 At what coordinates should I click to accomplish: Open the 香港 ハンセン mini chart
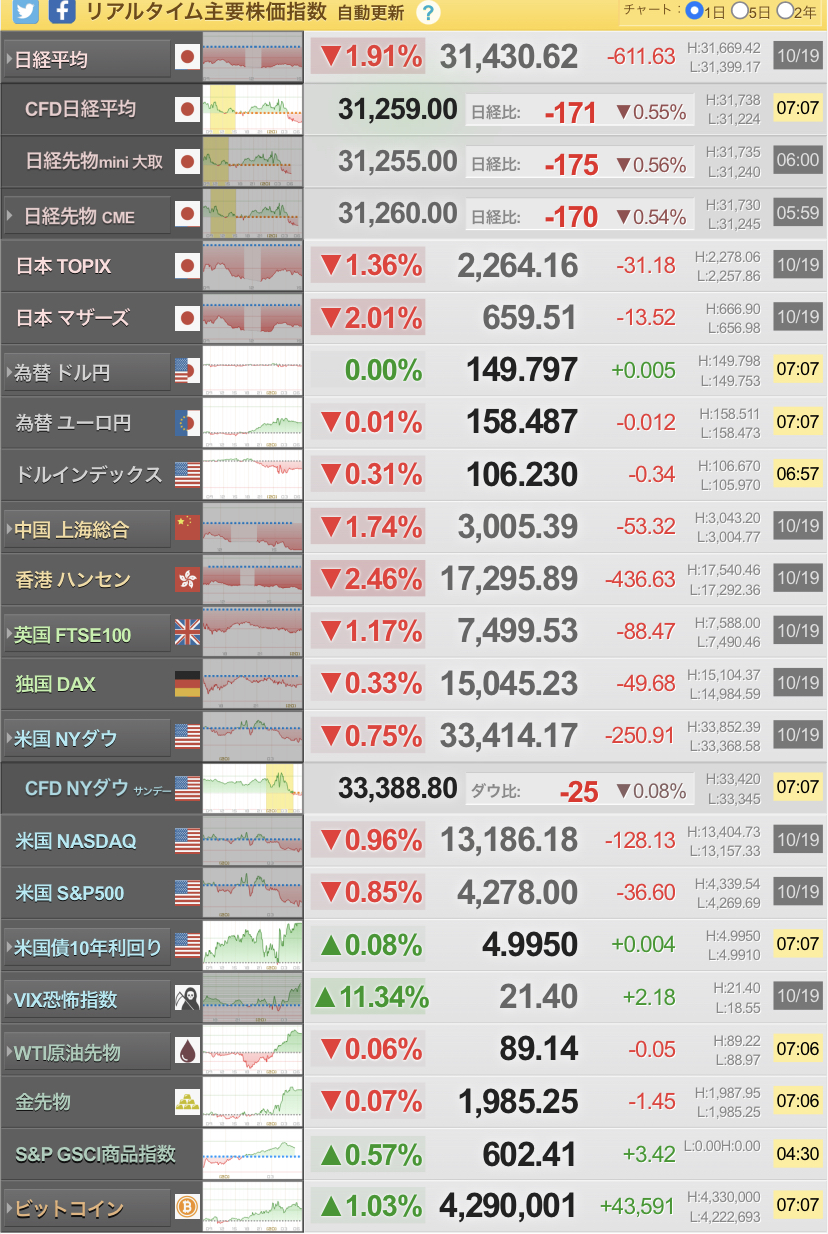tap(253, 580)
